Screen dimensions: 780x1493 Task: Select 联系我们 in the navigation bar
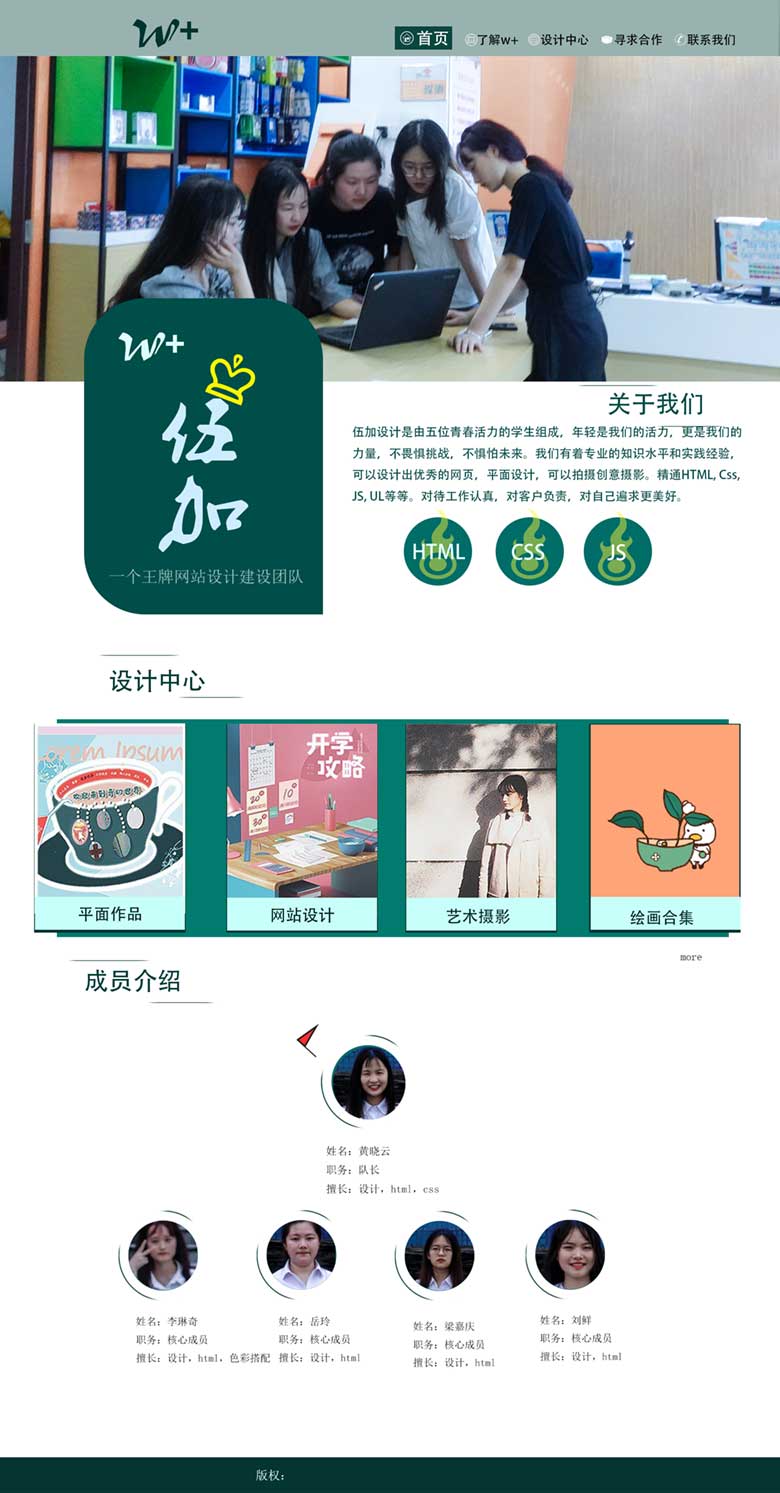[x=706, y=40]
